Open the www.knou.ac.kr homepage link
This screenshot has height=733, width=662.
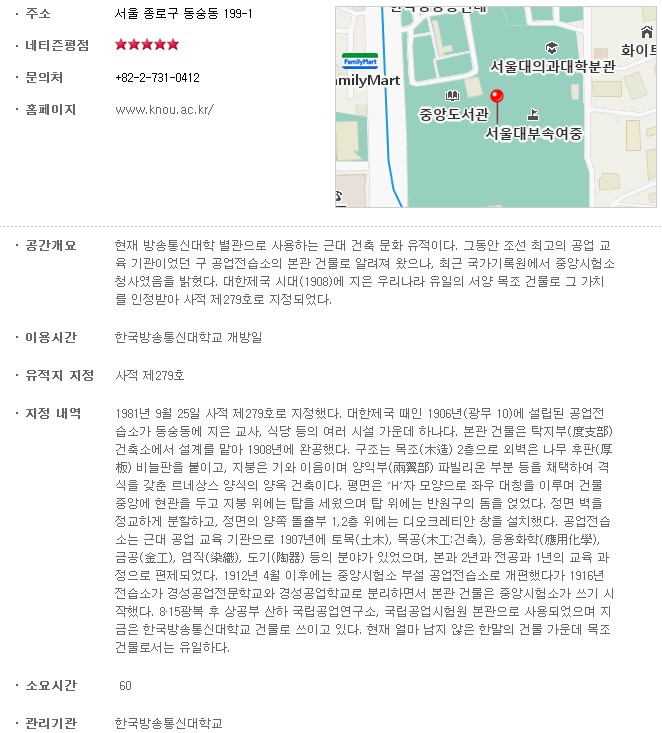tap(165, 110)
